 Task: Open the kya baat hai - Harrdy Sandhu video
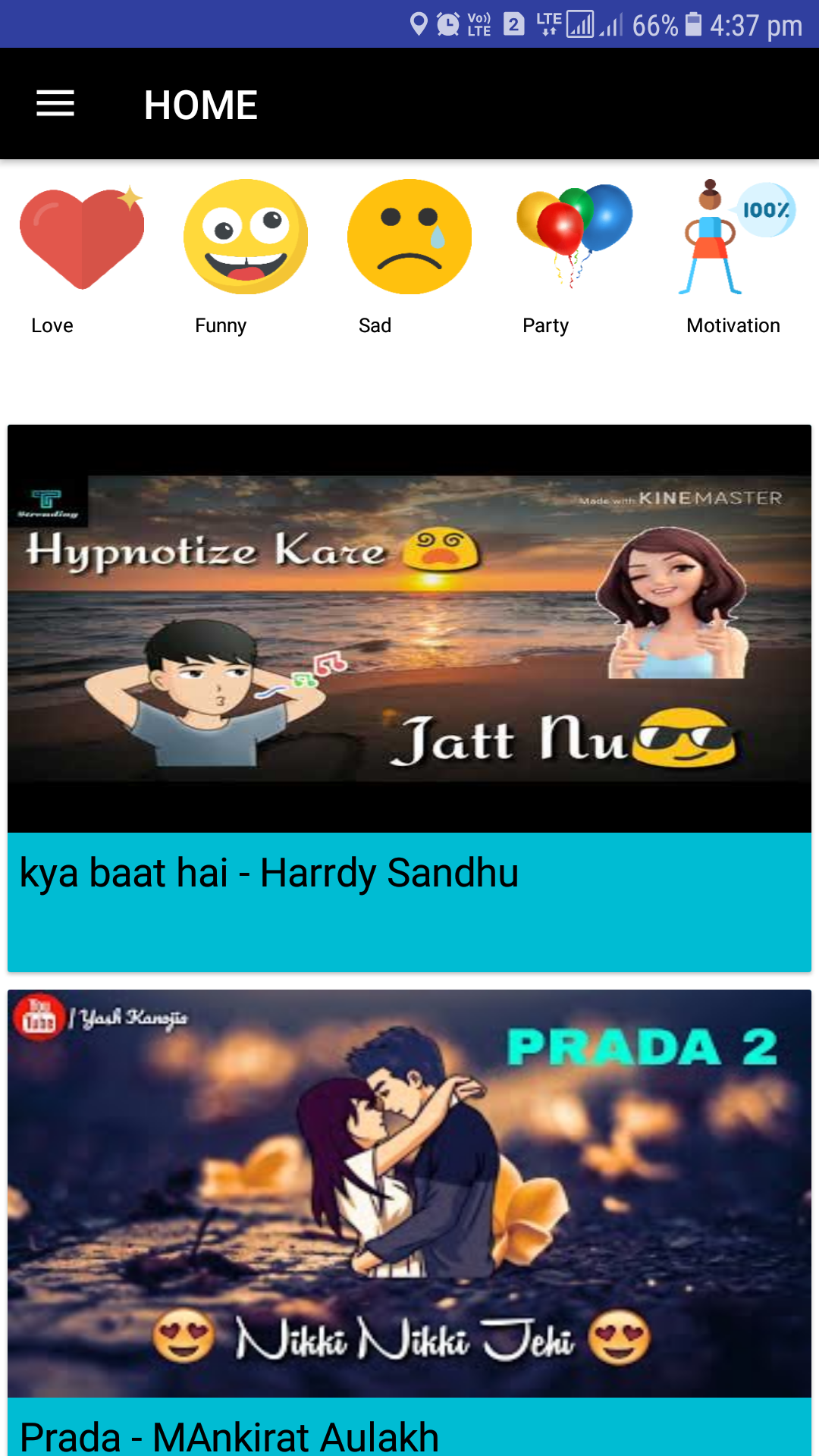(x=409, y=698)
